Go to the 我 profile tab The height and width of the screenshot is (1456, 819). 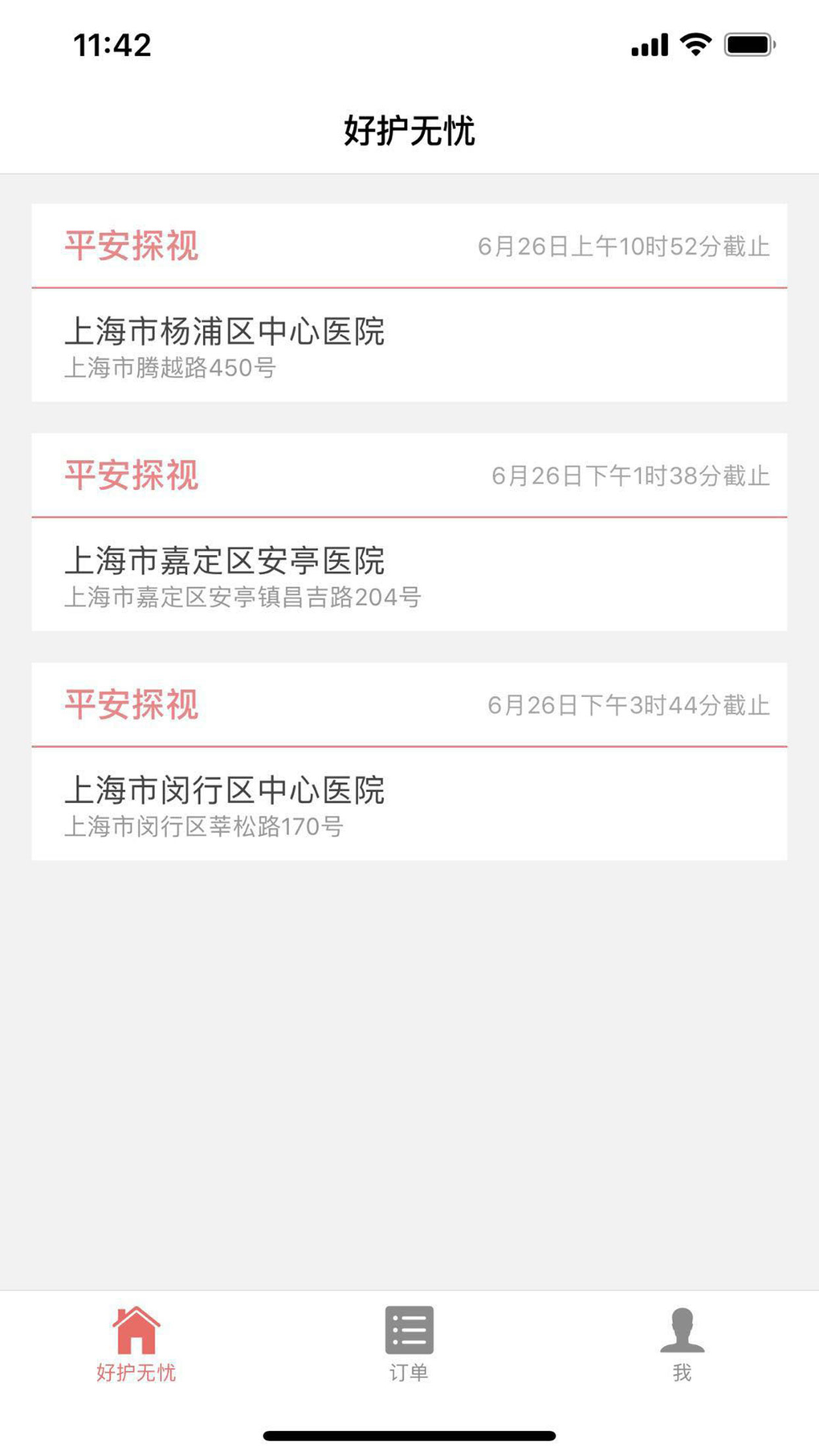pos(682,1344)
